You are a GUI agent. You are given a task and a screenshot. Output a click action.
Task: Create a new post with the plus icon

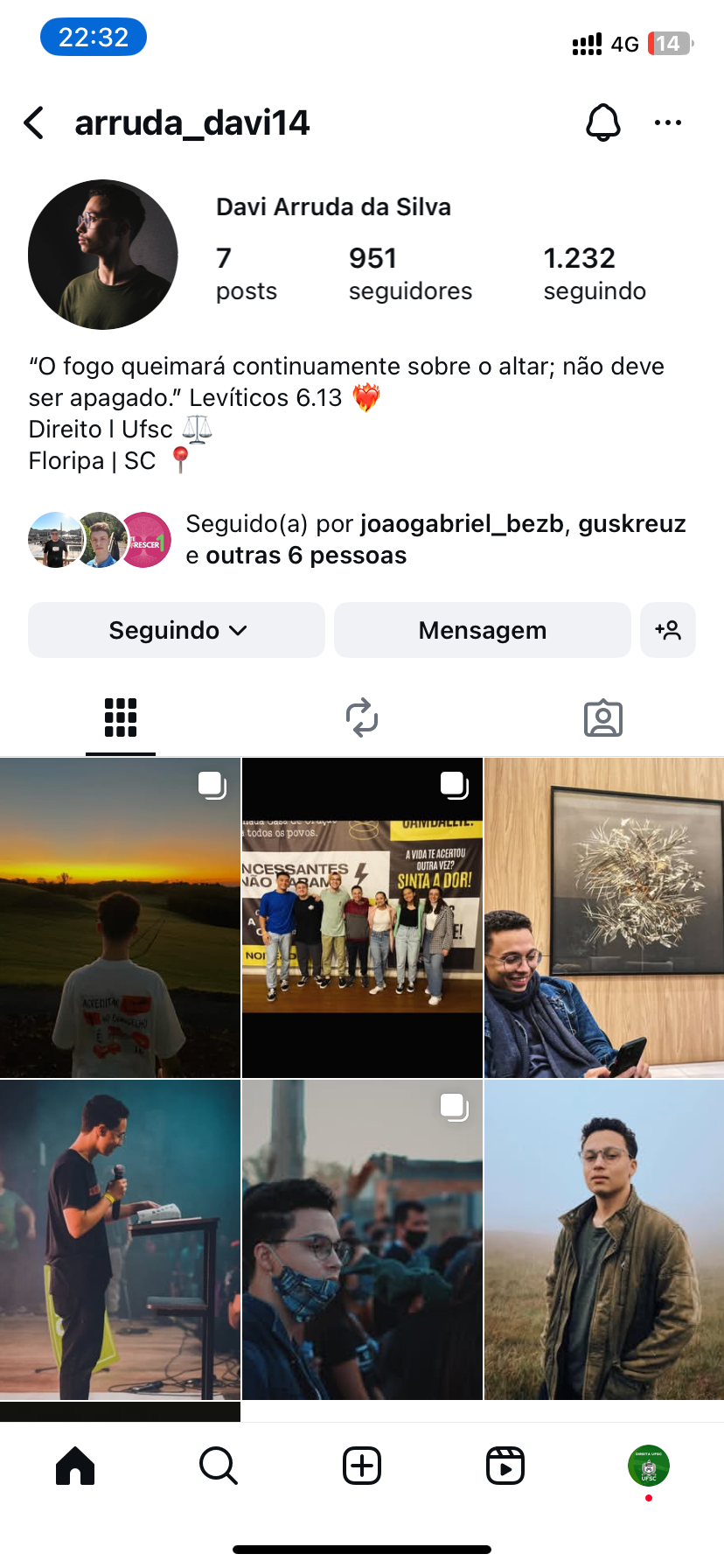[362, 1466]
